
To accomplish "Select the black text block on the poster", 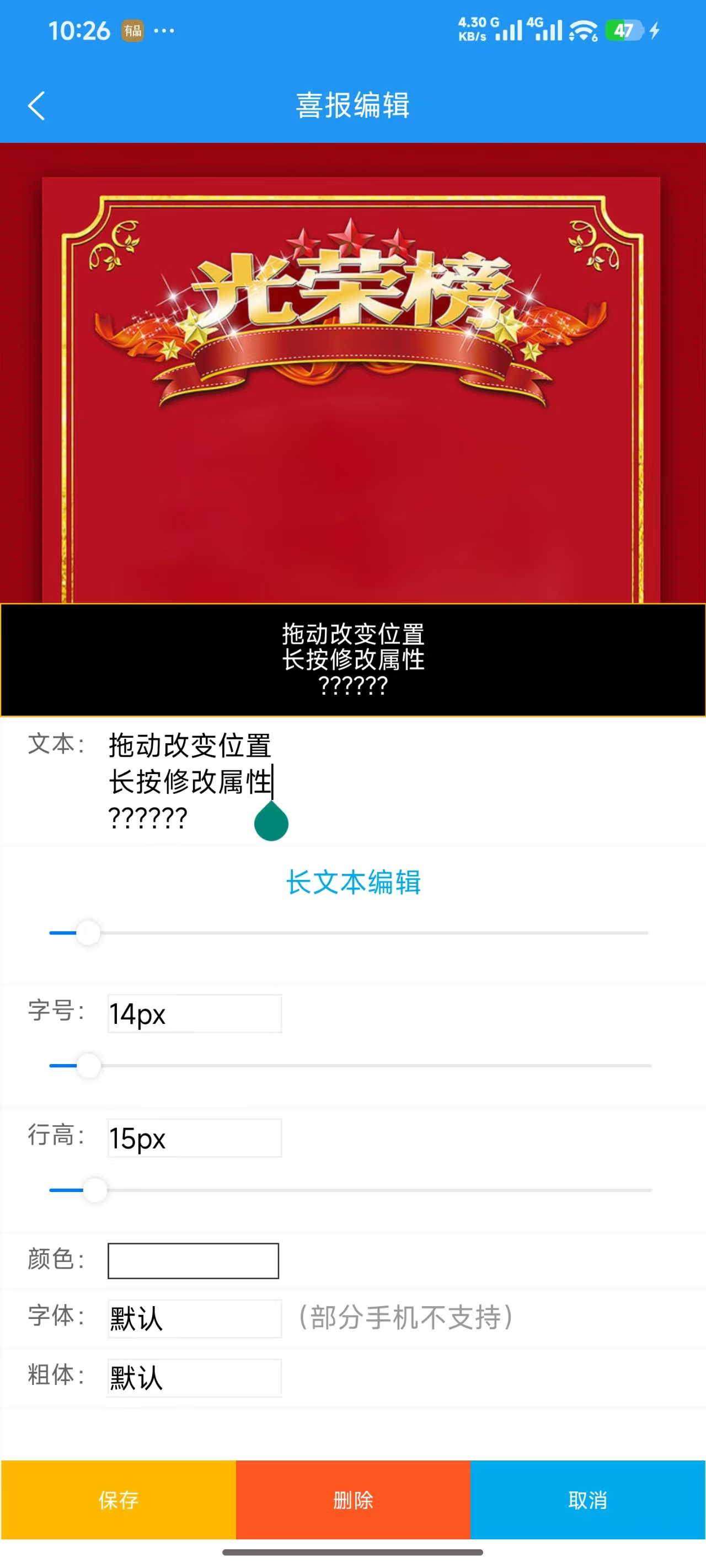I will pyautogui.click(x=352, y=660).
